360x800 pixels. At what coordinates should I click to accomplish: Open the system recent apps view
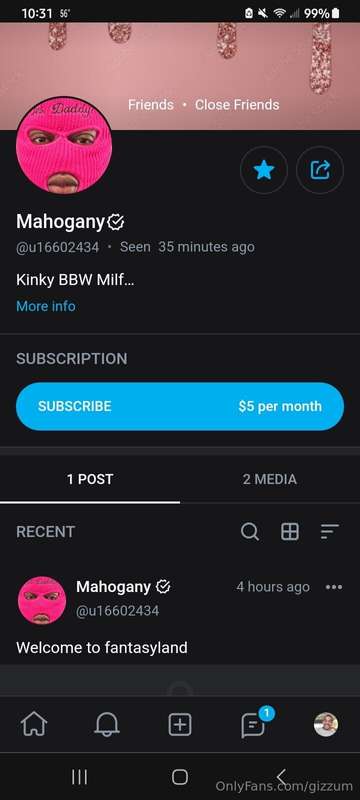click(79, 777)
